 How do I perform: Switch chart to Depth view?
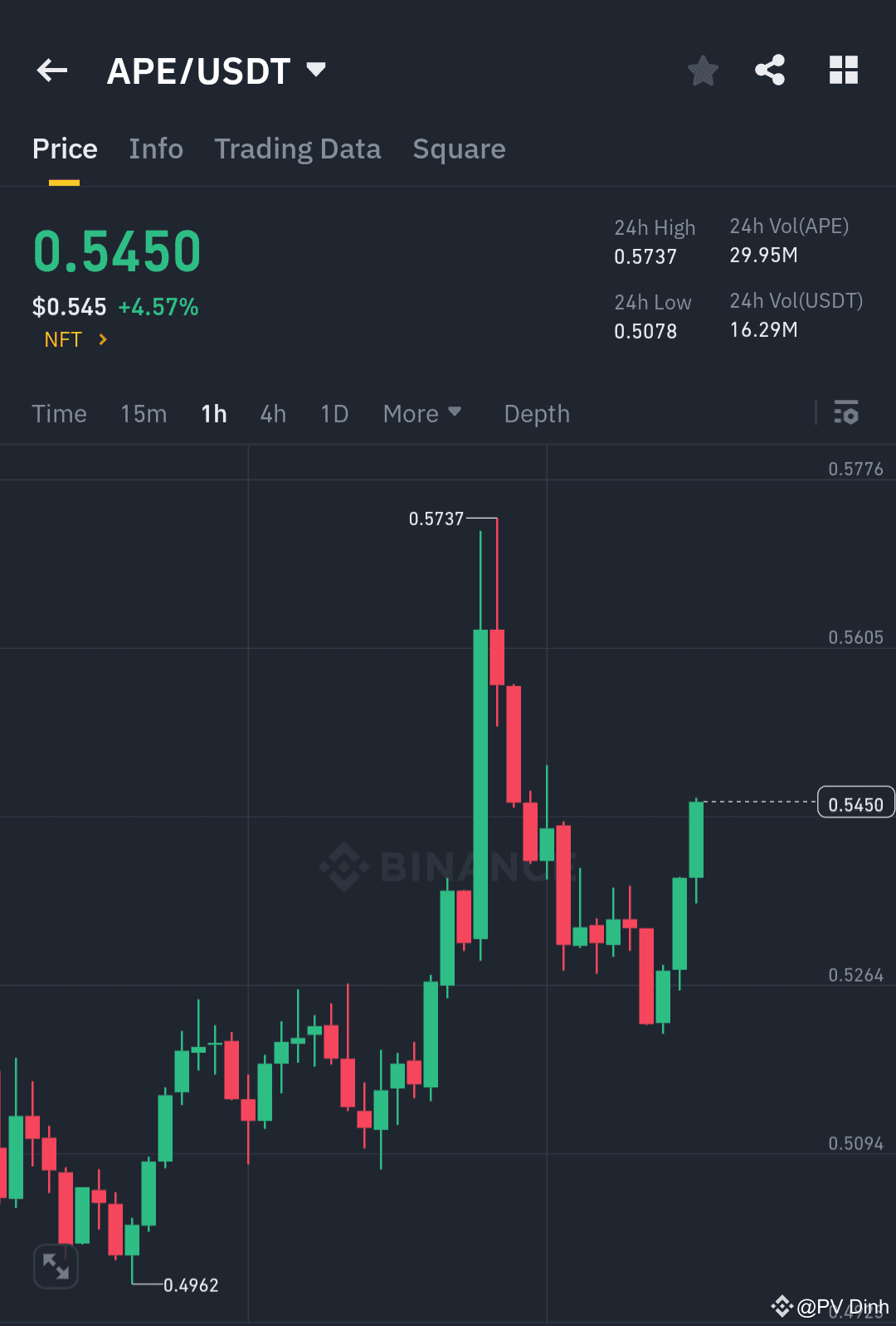pos(536,413)
